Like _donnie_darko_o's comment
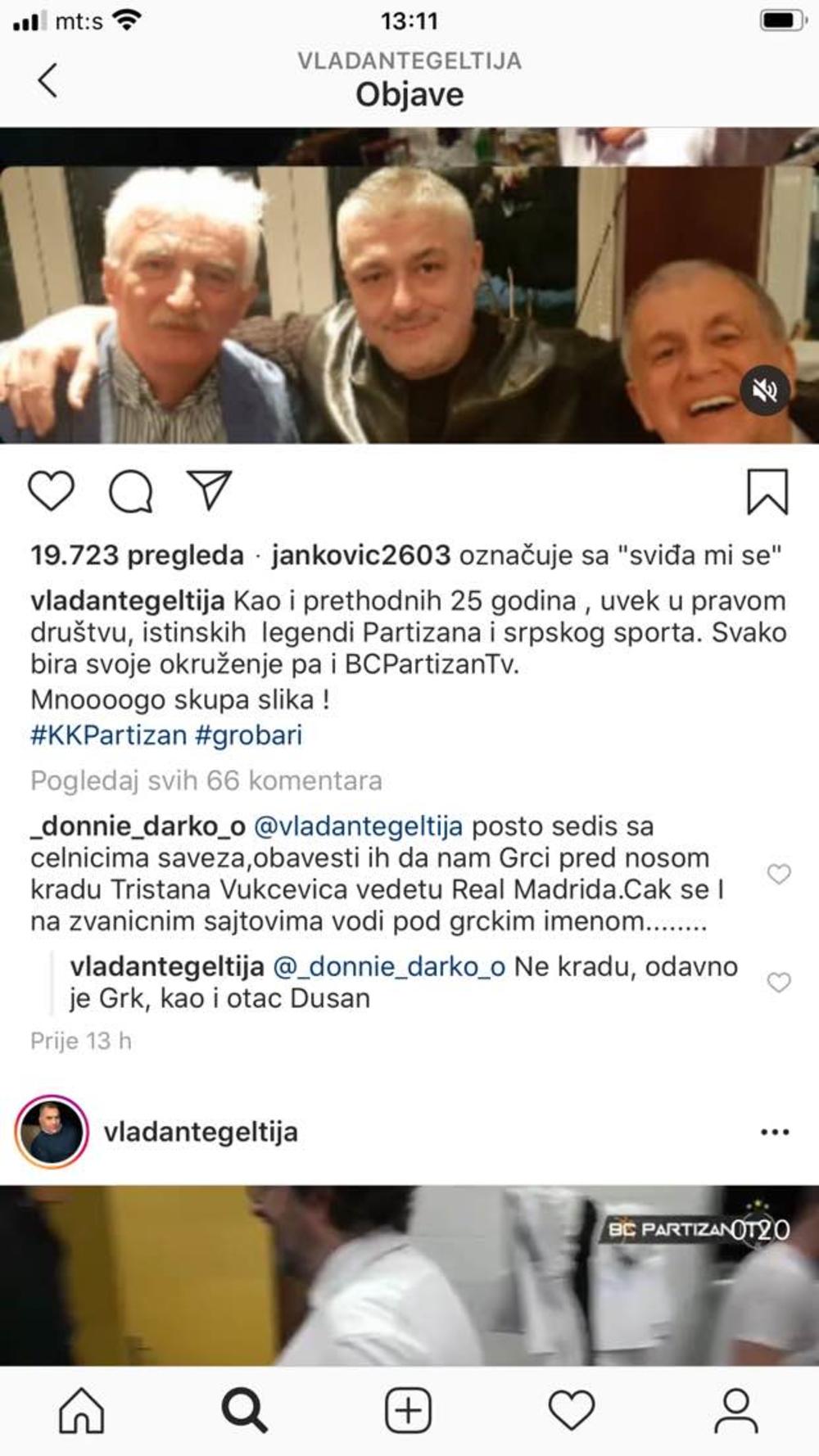The height and width of the screenshot is (1456, 819). (x=778, y=874)
